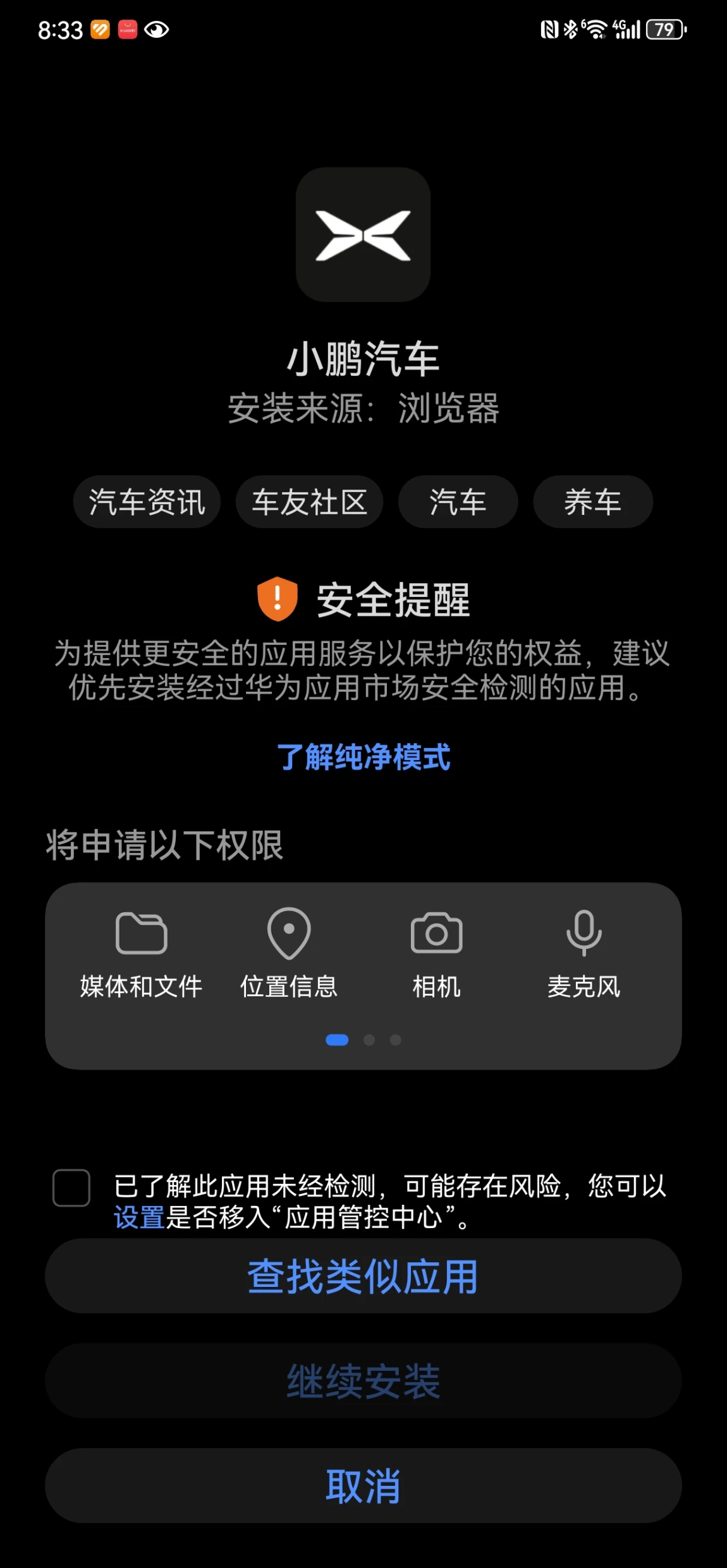Open the 设置 link in the risk notice
727x1568 pixels.
tap(139, 1217)
